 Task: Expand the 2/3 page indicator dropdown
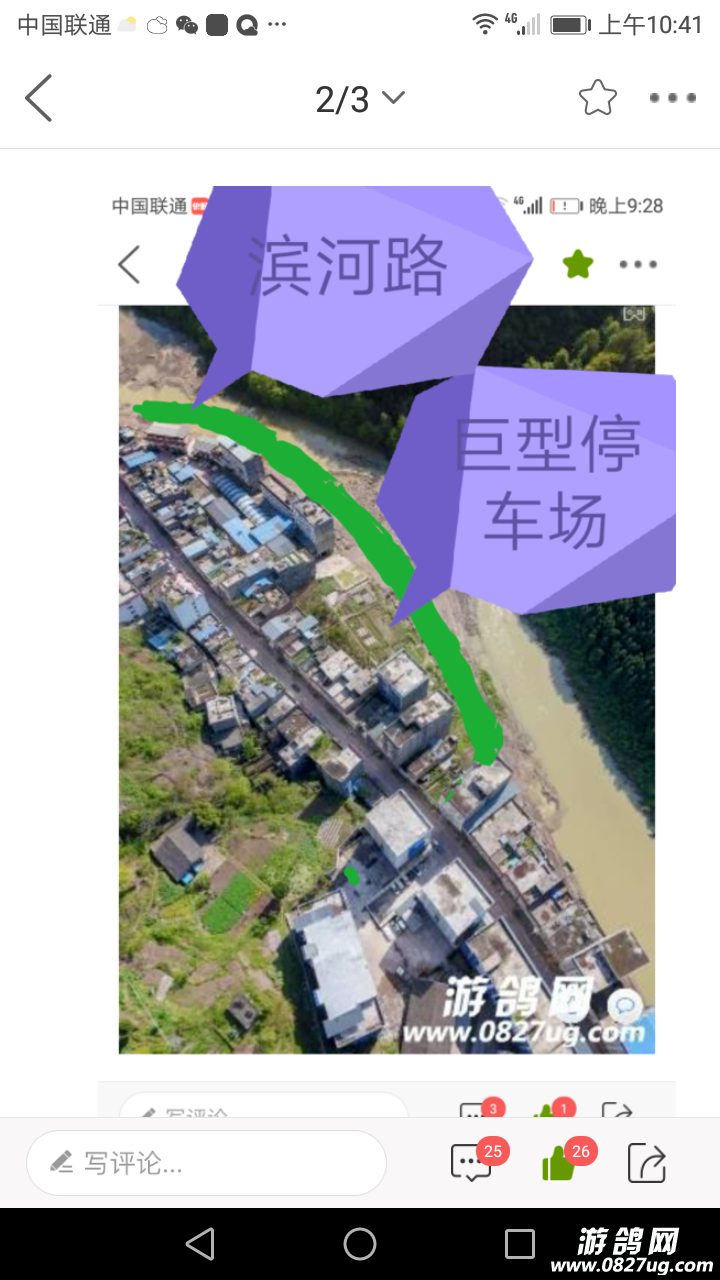(x=360, y=98)
